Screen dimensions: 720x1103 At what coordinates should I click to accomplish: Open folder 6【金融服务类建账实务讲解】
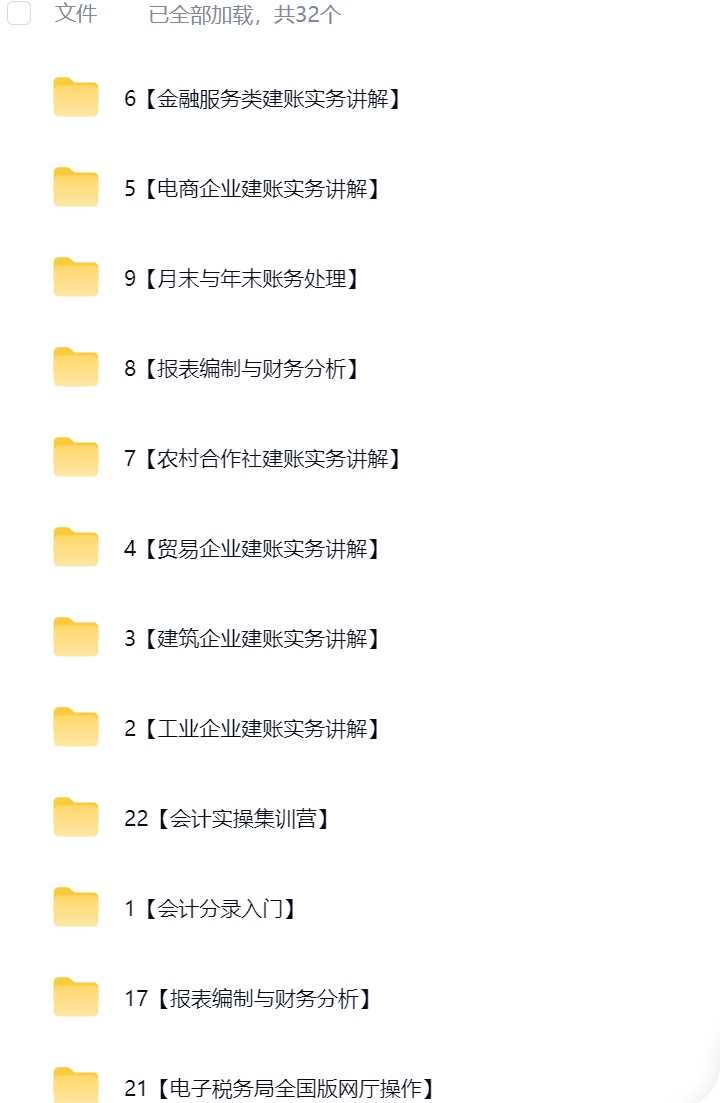click(x=264, y=99)
